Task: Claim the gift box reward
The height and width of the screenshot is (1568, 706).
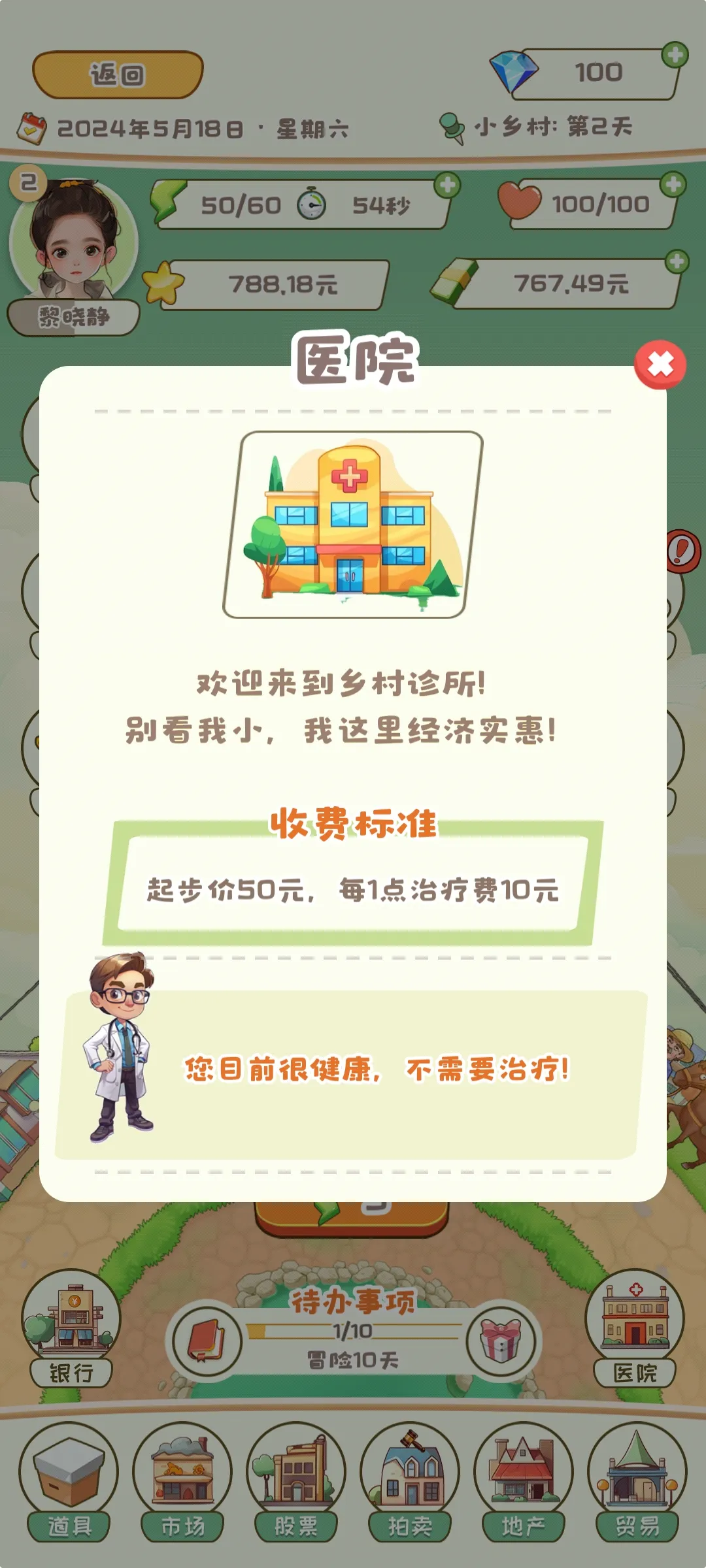Action: [x=500, y=1341]
